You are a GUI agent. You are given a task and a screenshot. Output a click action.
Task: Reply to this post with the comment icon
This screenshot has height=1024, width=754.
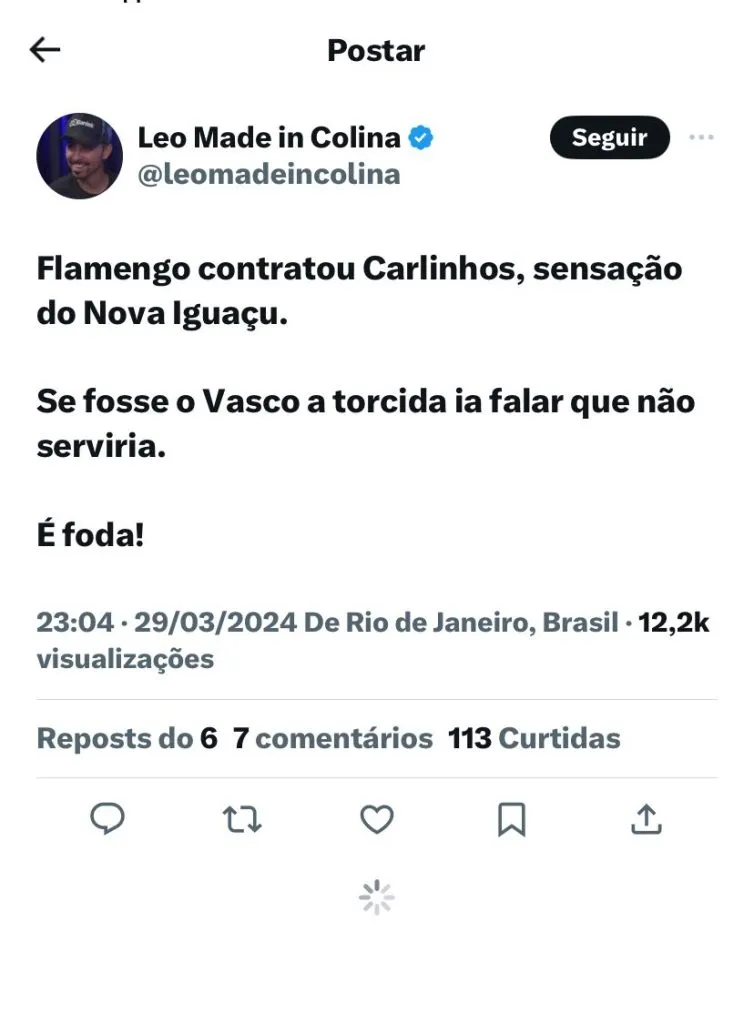click(107, 820)
